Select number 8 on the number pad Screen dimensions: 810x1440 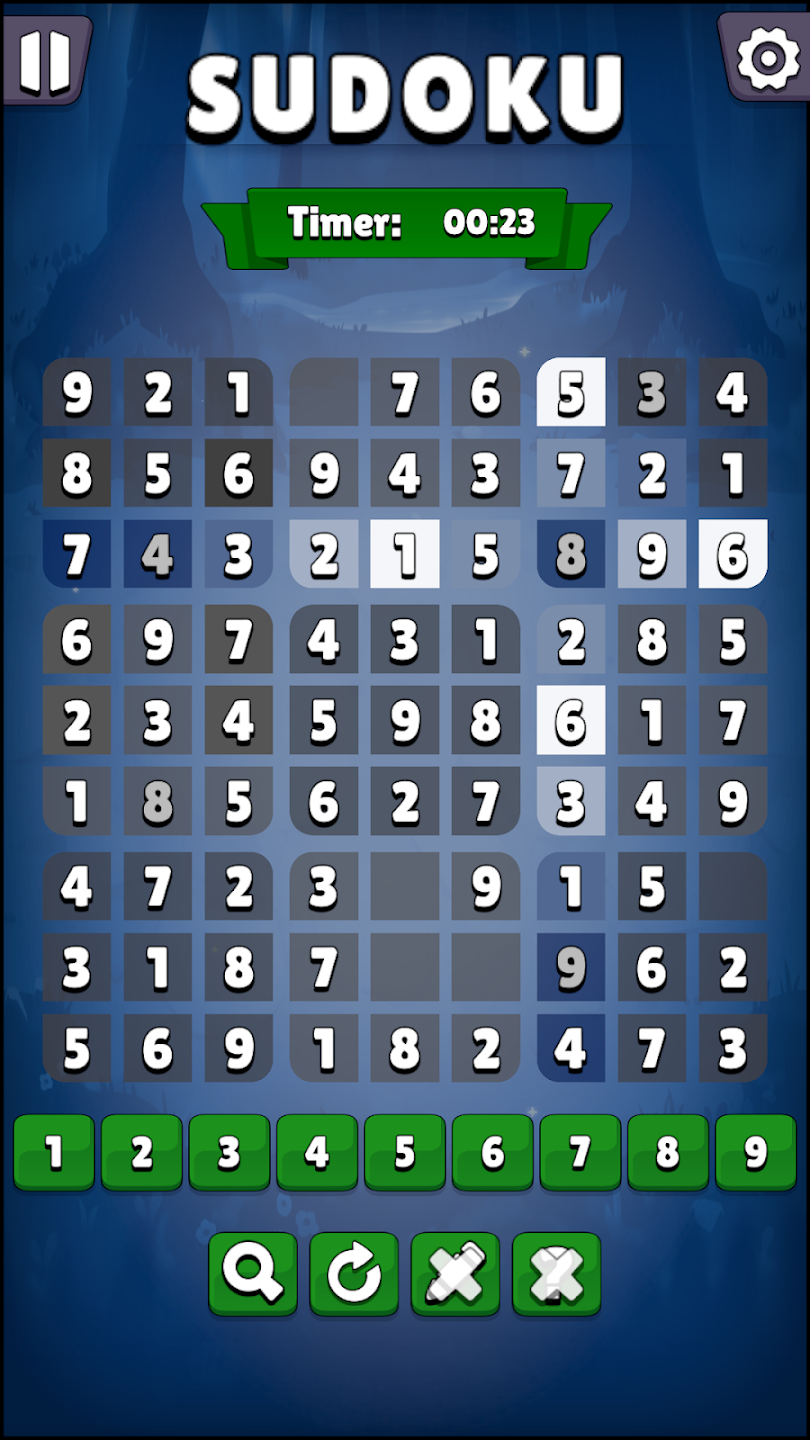[x=667, y=1153]
